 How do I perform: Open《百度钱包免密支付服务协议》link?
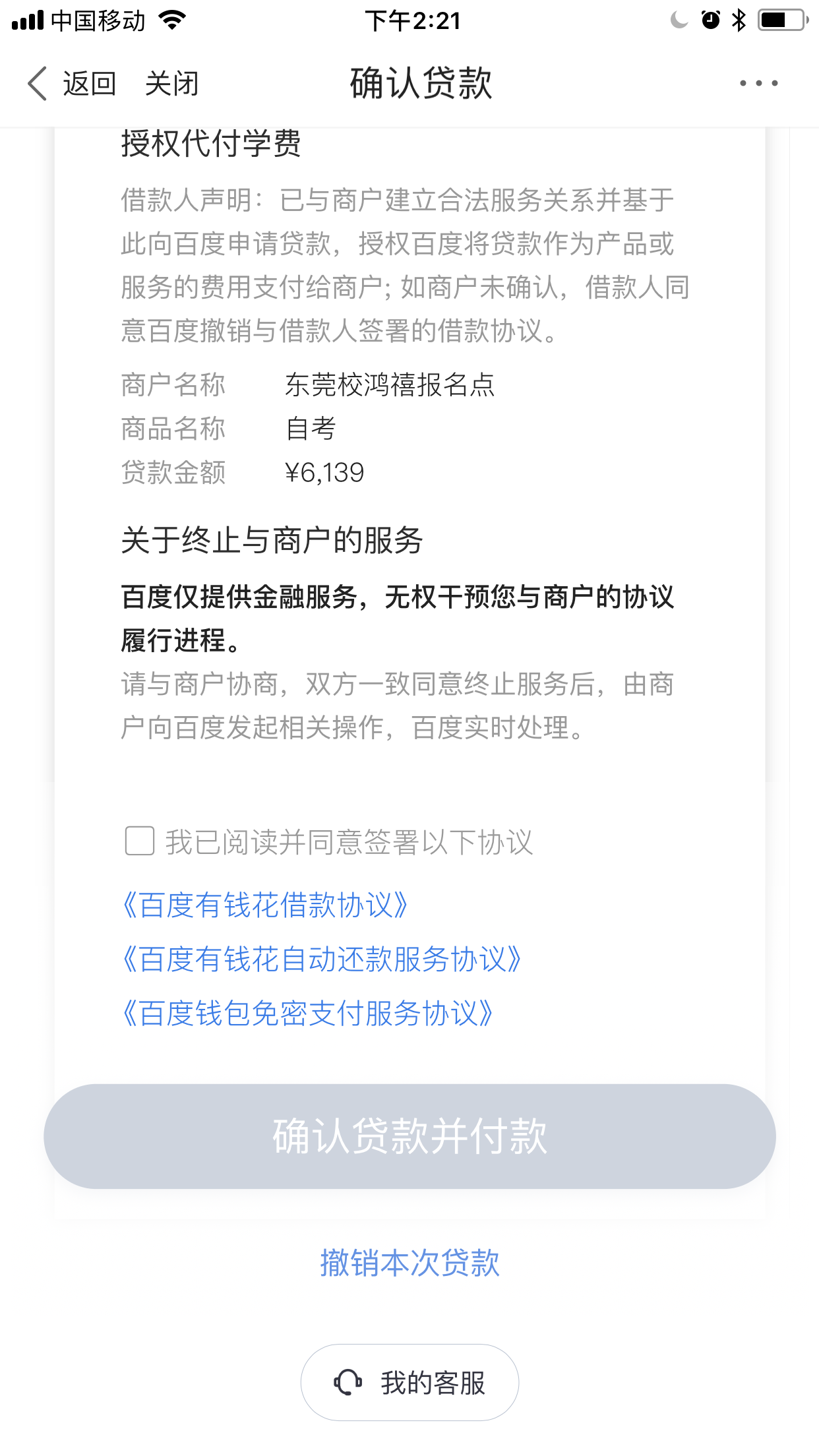(308, 1013)
